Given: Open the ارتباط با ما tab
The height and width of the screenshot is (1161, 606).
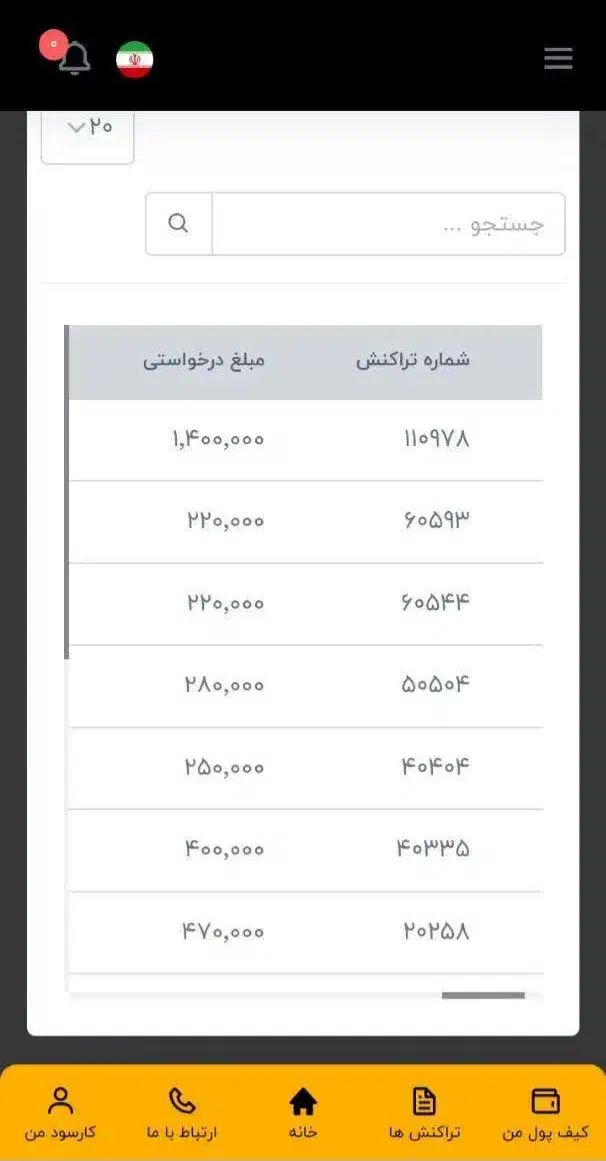Looking at the screenshot, I should 182,1114.
